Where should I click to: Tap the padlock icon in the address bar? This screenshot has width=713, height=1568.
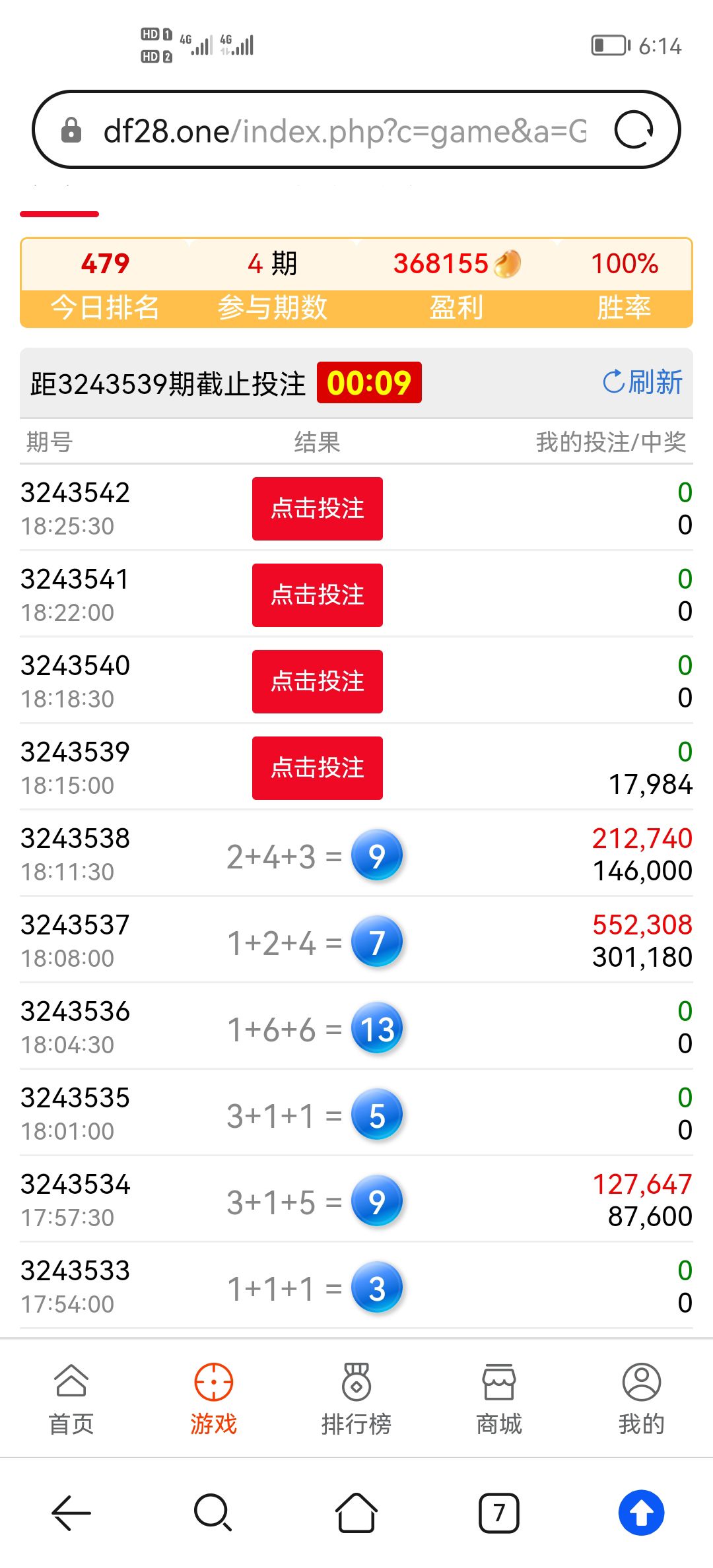pyautogui.click(x=71, y=129)
